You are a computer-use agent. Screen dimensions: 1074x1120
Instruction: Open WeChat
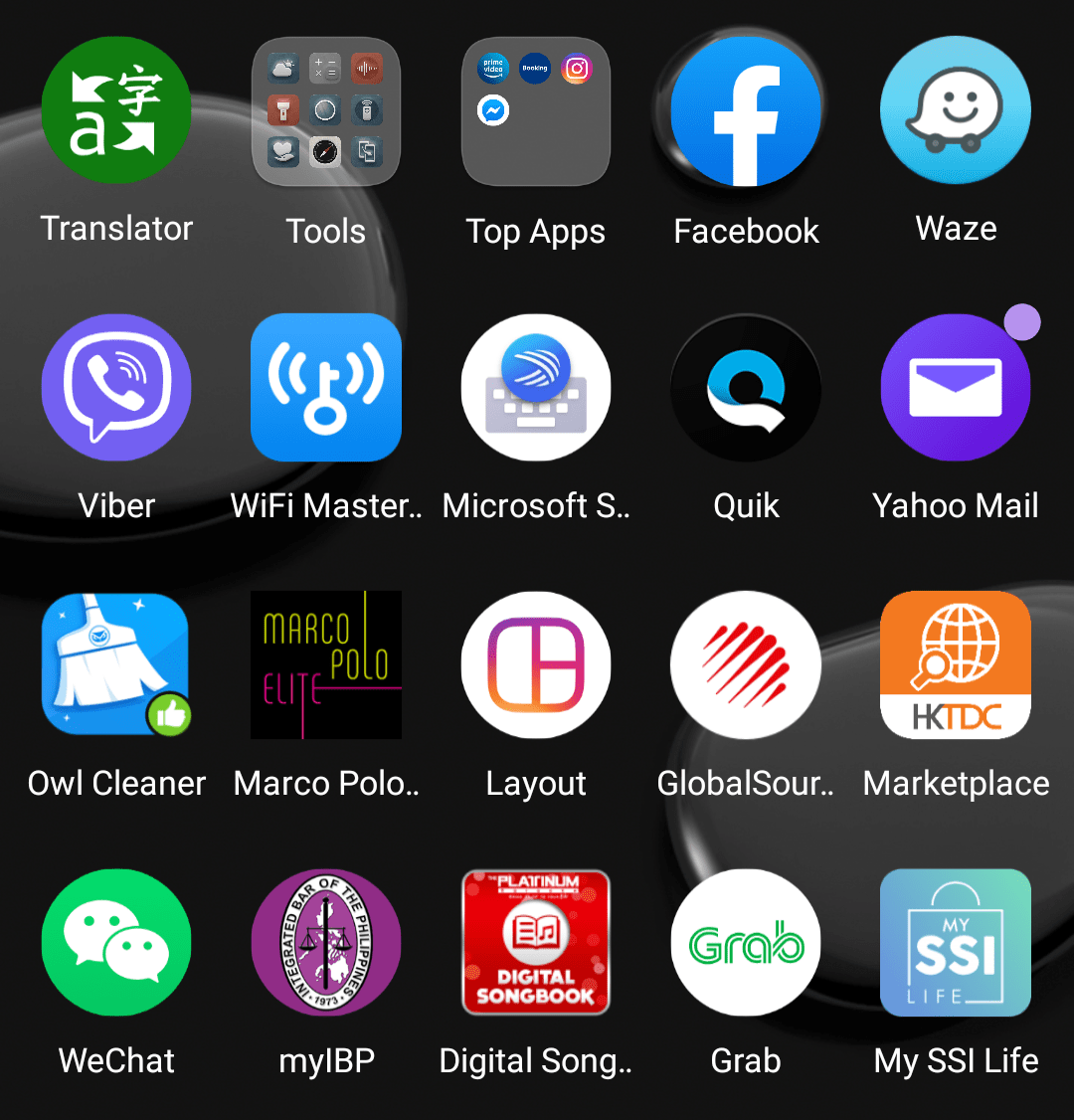(x=116, y=942)
